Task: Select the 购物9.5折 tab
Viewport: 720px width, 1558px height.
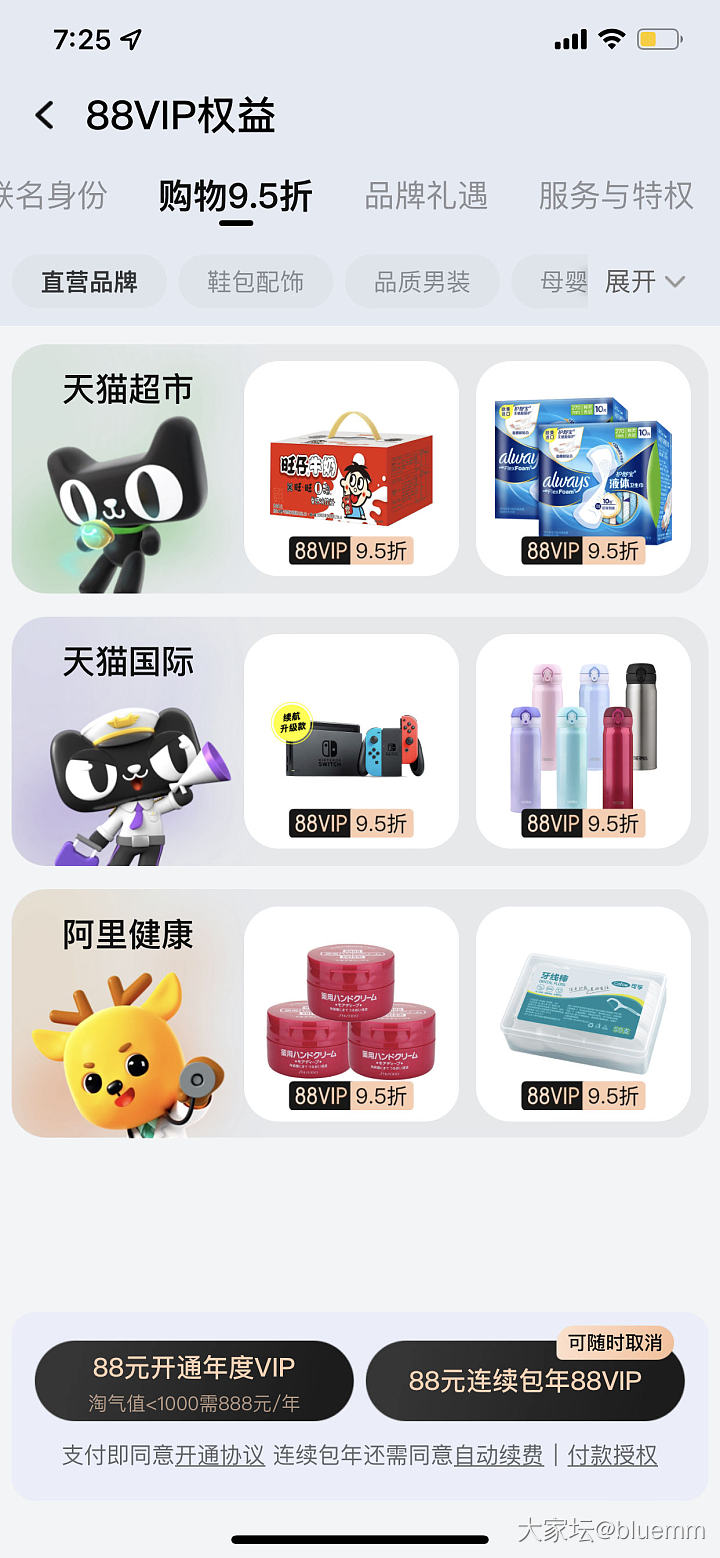Action: pos(236,196)
